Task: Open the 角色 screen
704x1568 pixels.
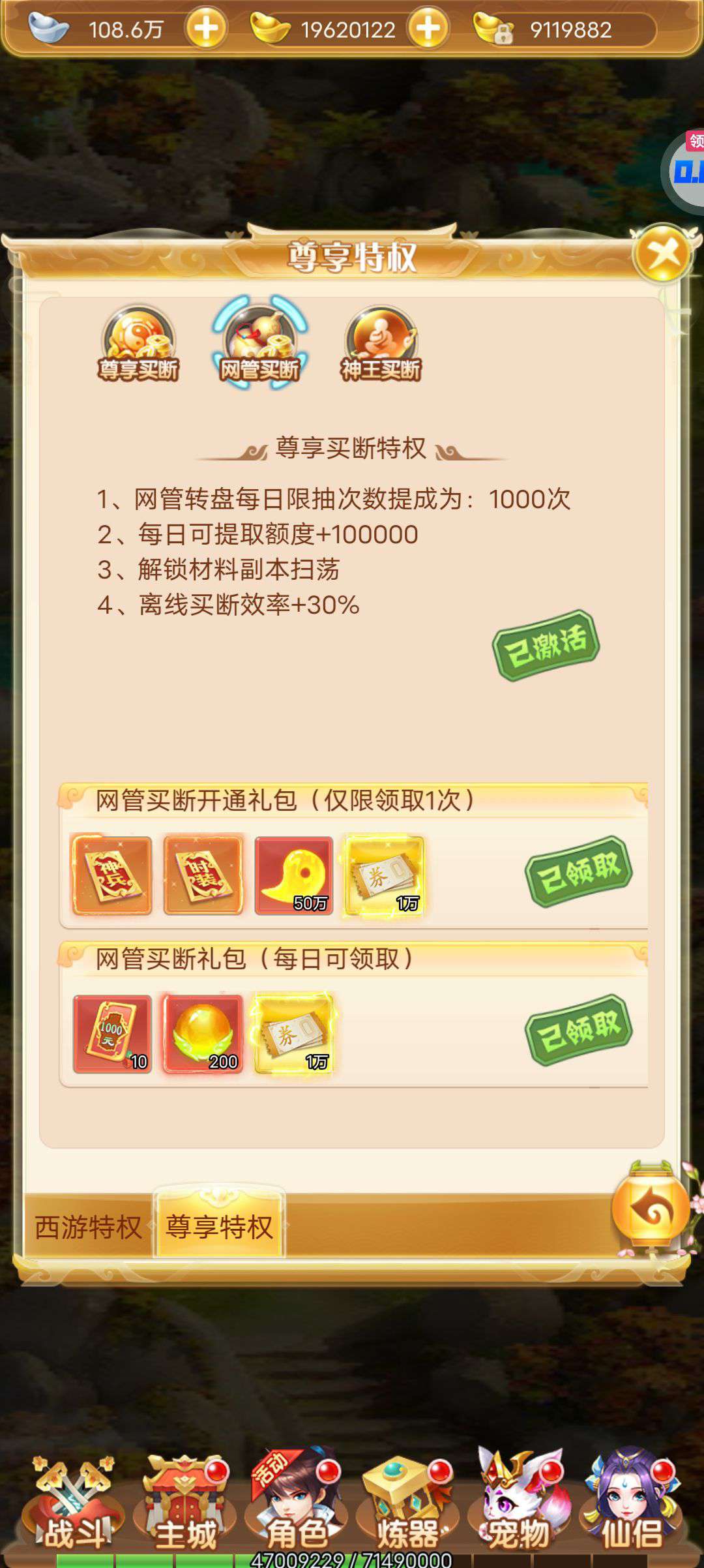Action: 297,1503
